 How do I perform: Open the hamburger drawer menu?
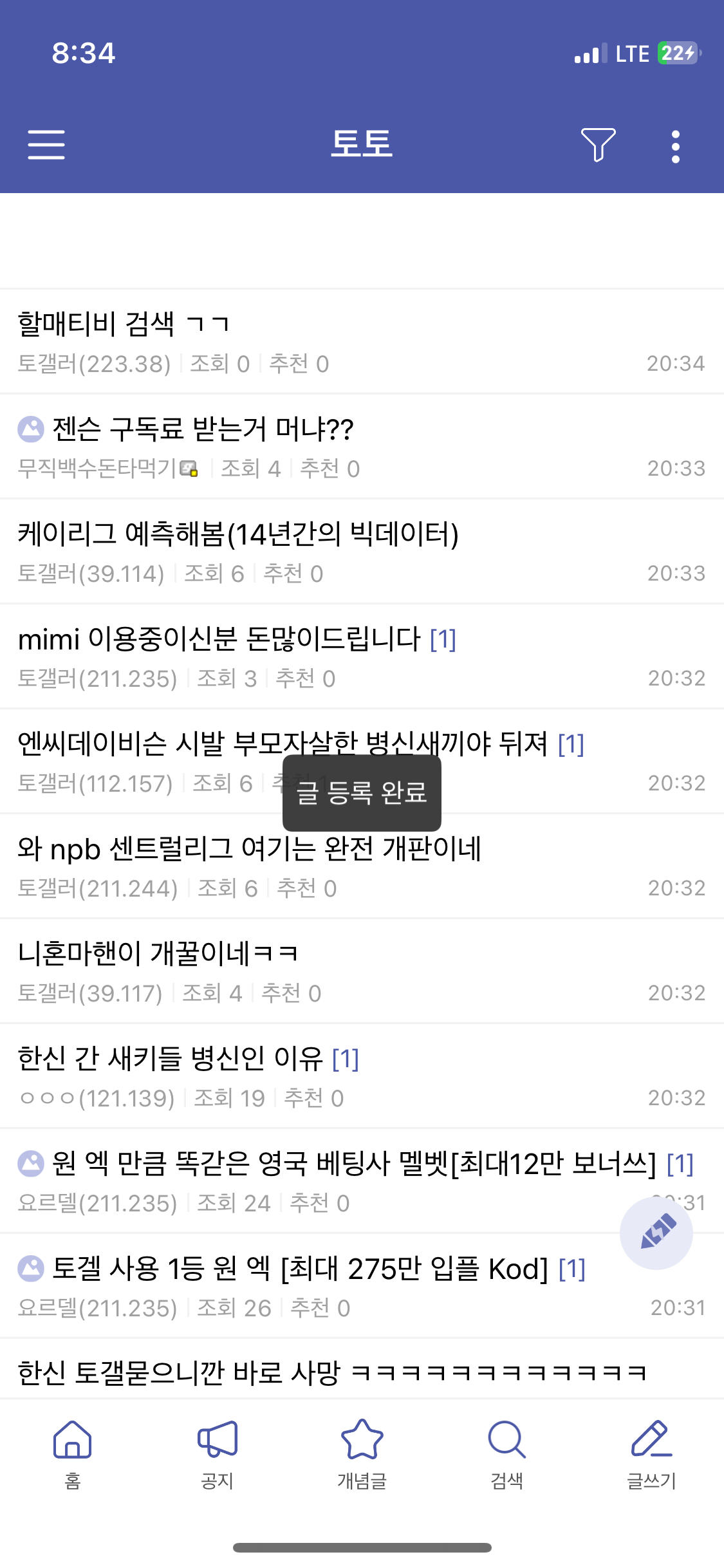coord(46,144)
